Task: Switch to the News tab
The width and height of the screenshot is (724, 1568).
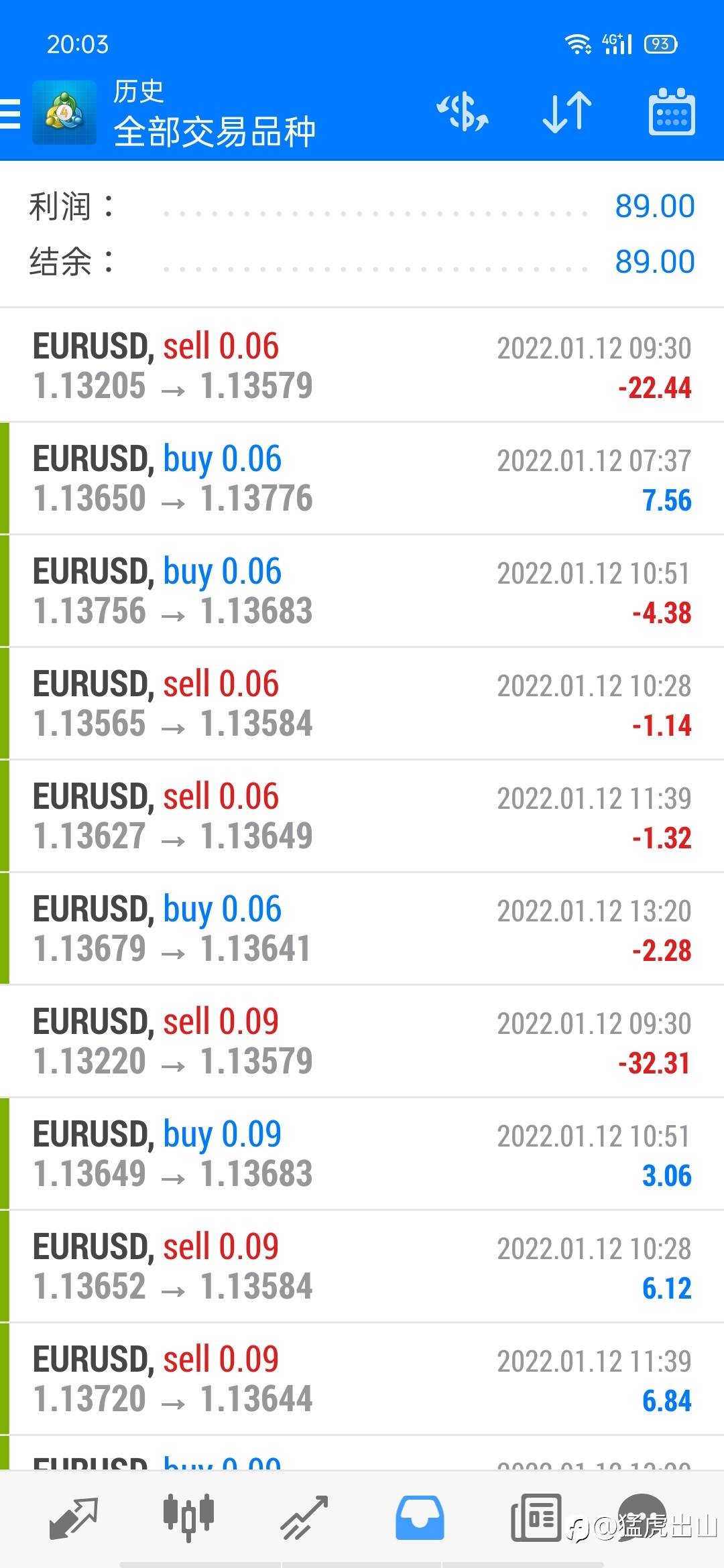Action: (536, 1518)
